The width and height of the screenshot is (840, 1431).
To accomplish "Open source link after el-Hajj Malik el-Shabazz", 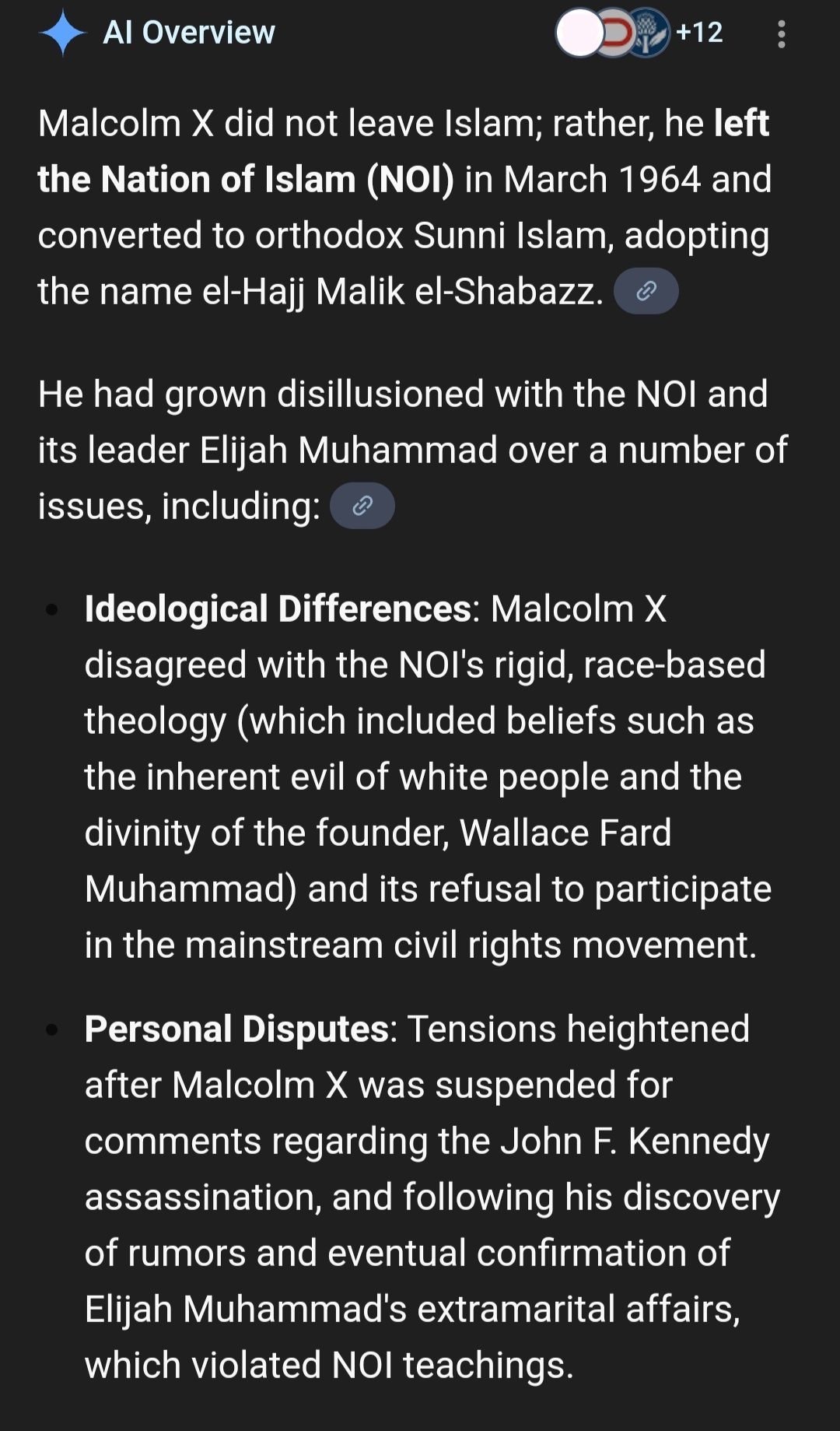I will pos(646,291).
